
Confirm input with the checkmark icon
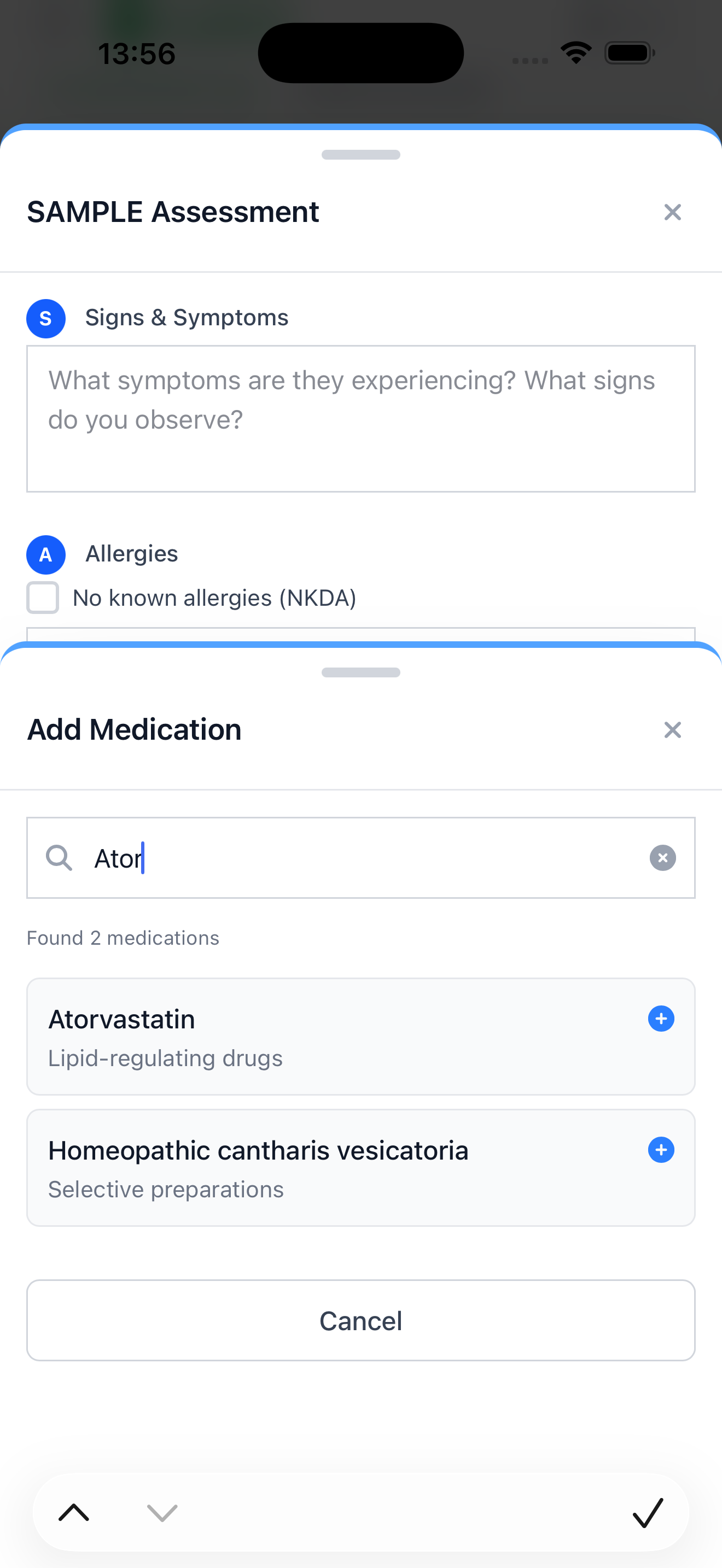pos(647,1514)
